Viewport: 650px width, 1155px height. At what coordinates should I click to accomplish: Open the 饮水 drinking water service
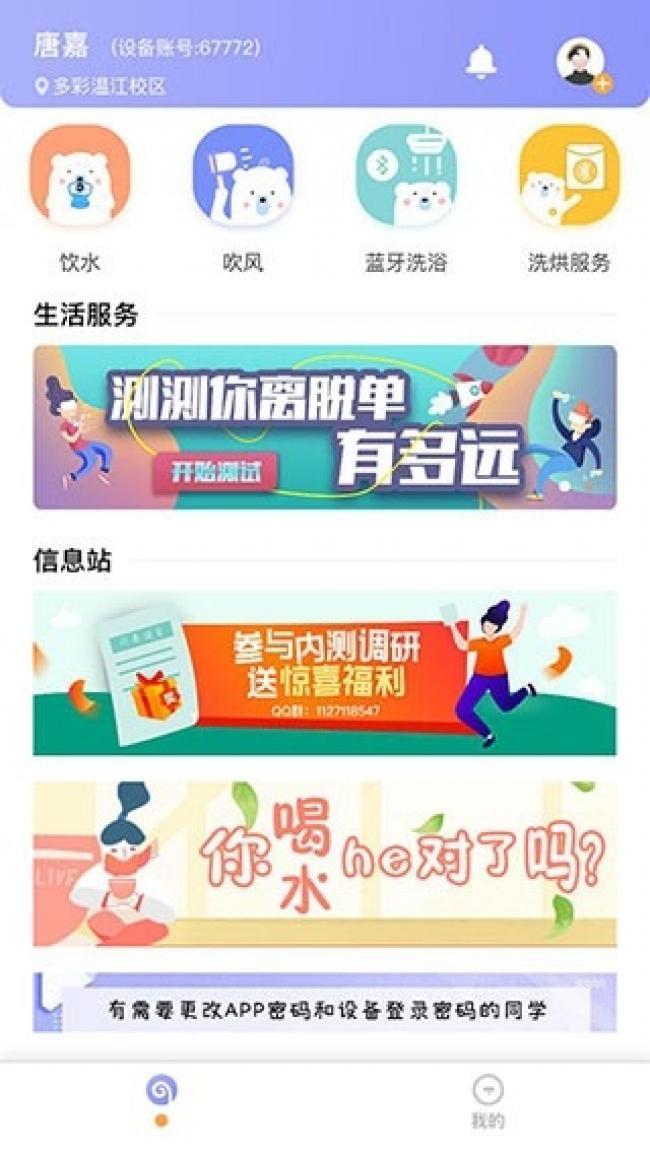tap(80, 199)
